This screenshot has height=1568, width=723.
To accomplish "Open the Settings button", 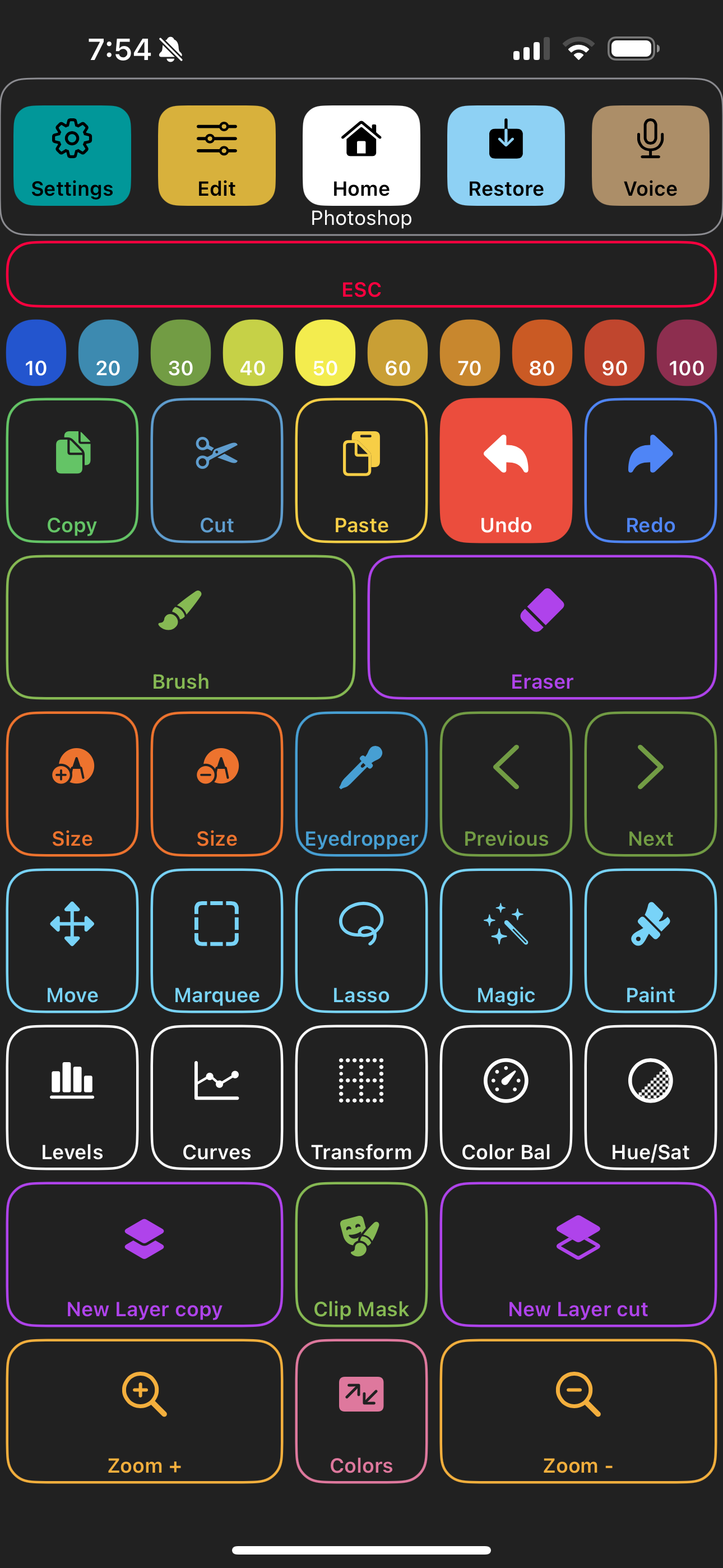I will pos(72,155).
